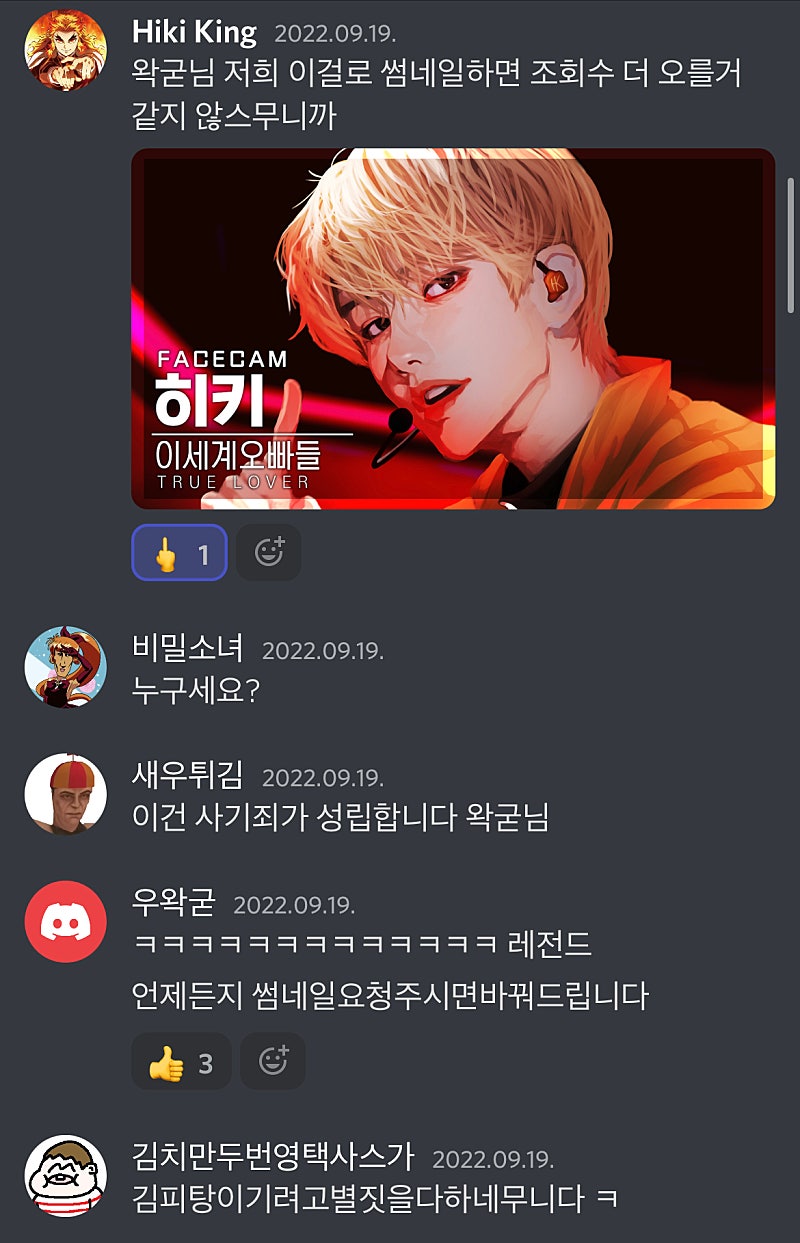The height and width of the screenshot is (1243, 800).
Task: Toggle the finger emoji reaction on Hiki King's message
Action: point(180,552)
